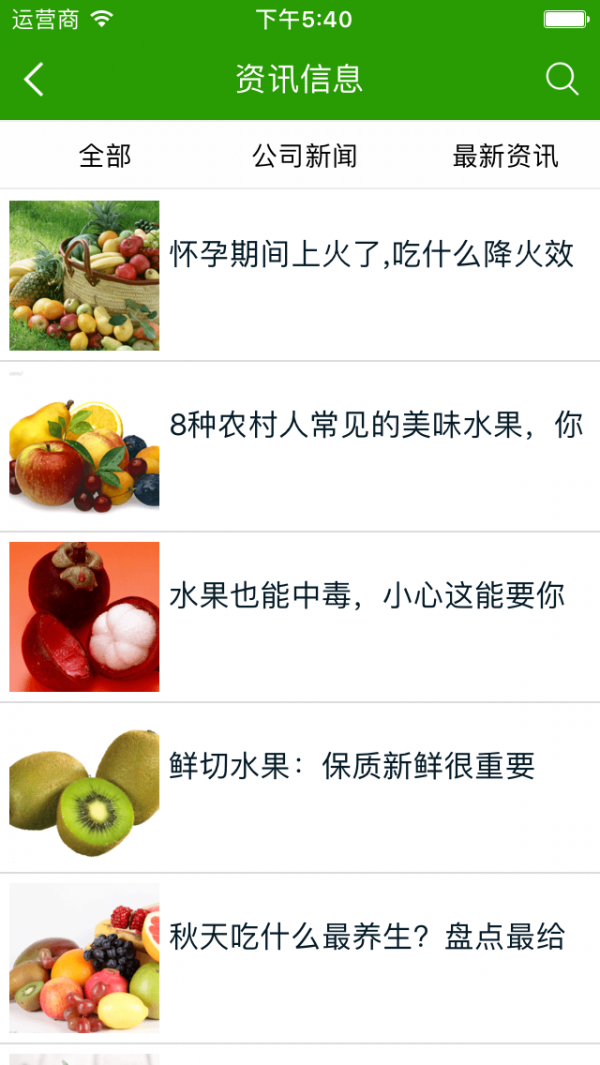View the article 秋天吃什么最养生
Image resolution: width=600 pixels, height=1065 pixels.
coord(300,958)
